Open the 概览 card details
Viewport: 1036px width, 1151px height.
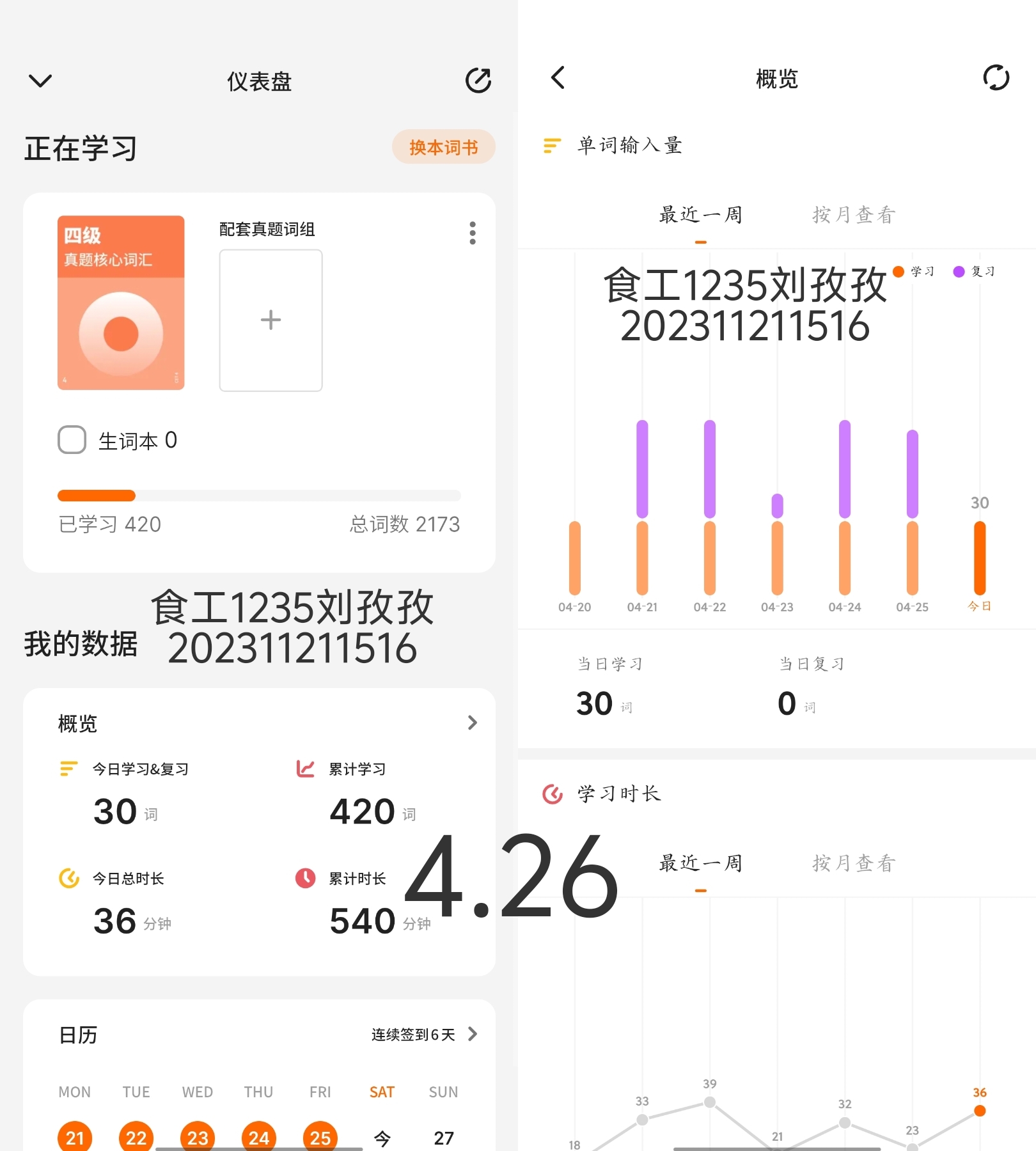(473, 723)
